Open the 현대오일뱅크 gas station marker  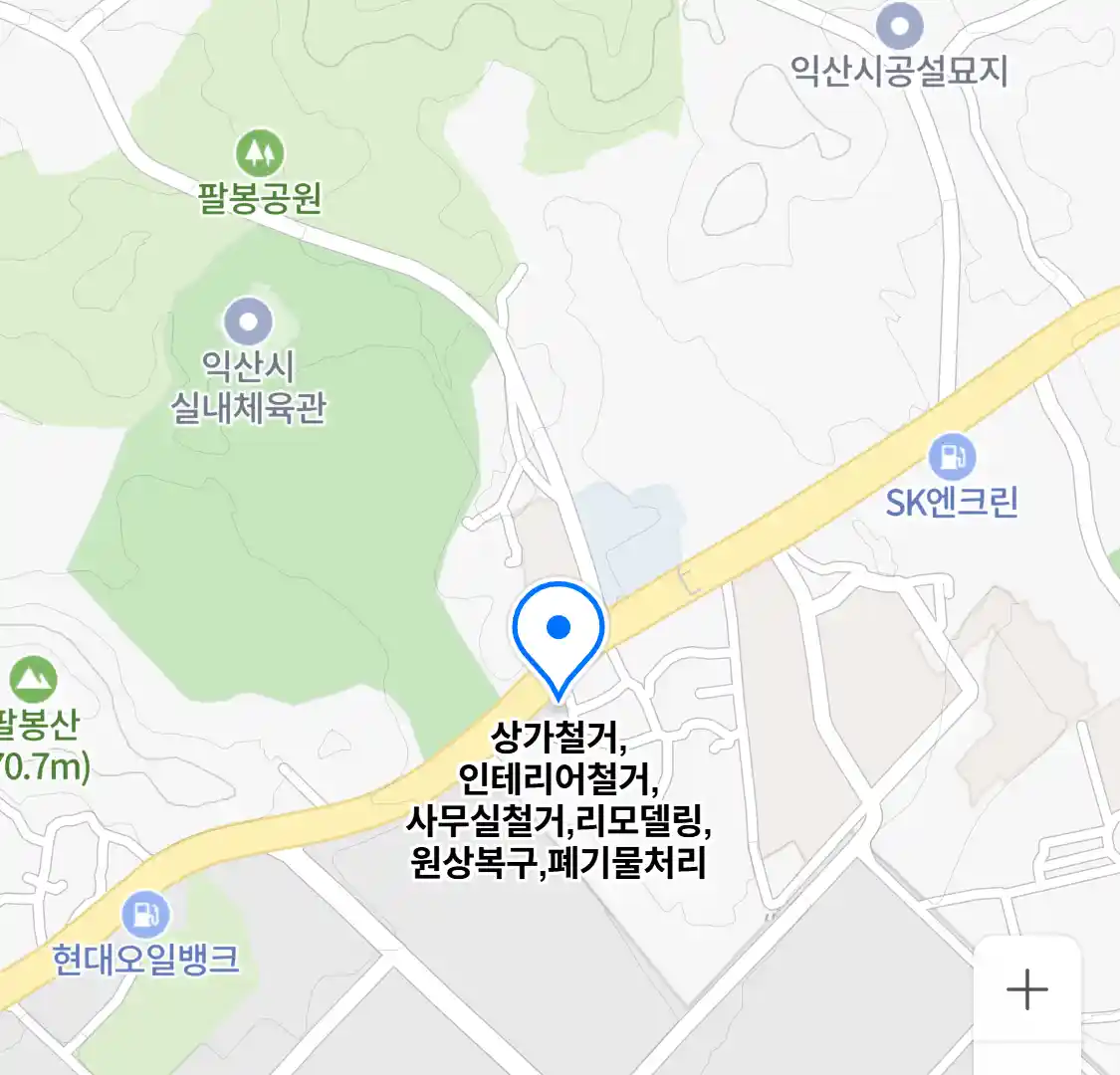click(145, 915)
